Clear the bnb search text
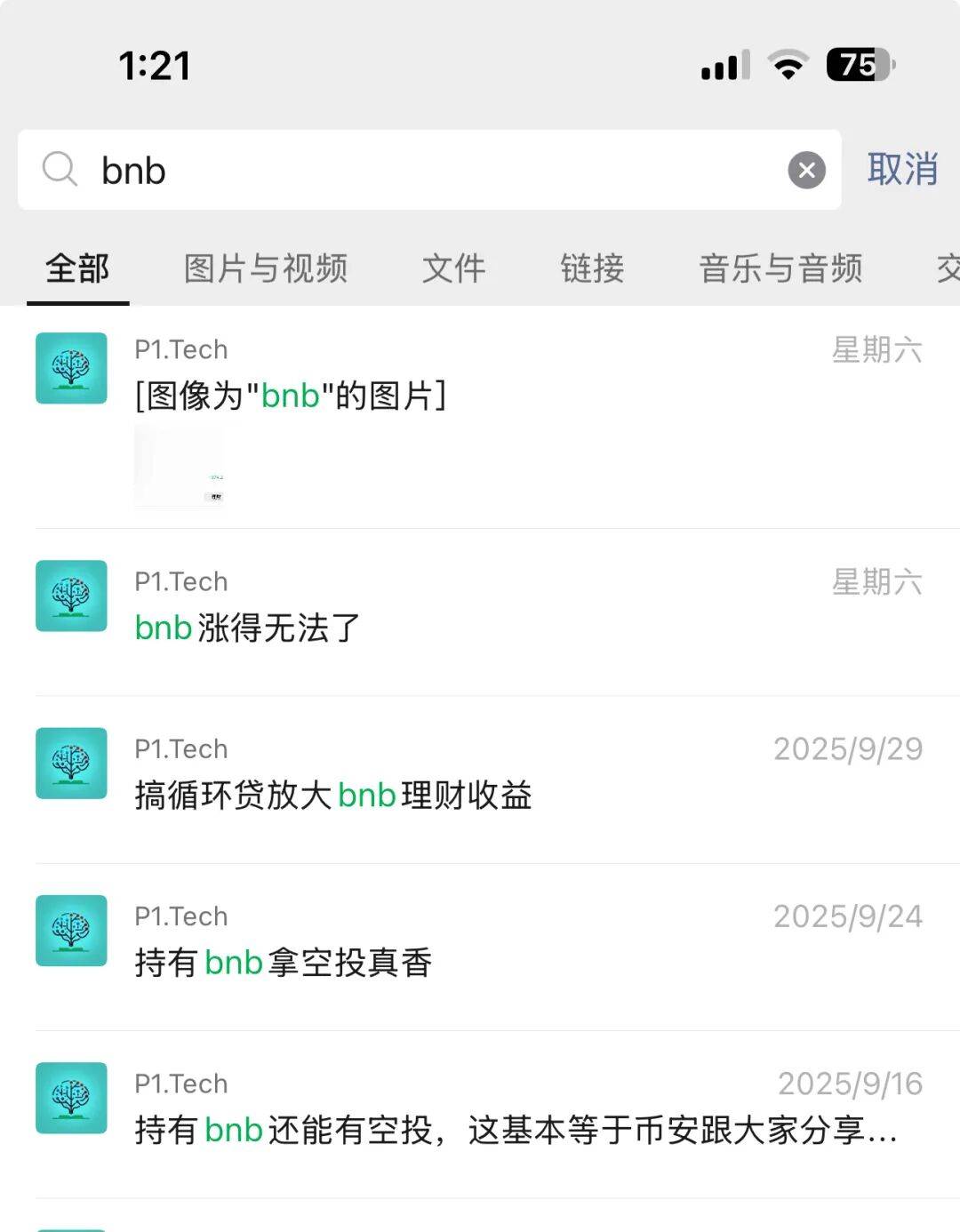 click(x=806, y=170)
